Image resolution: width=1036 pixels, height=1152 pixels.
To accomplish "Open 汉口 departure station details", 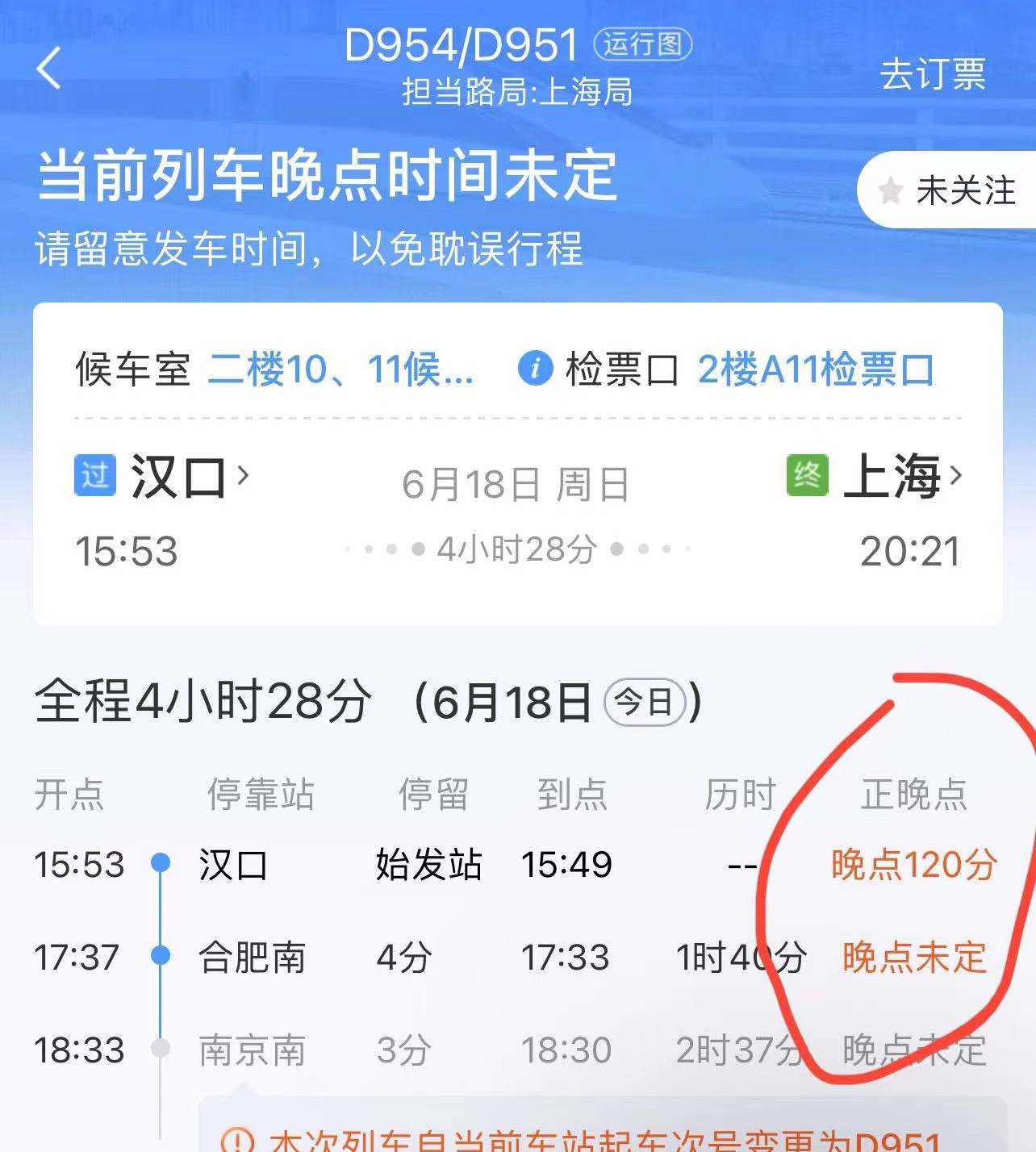I will coord(179,476).
